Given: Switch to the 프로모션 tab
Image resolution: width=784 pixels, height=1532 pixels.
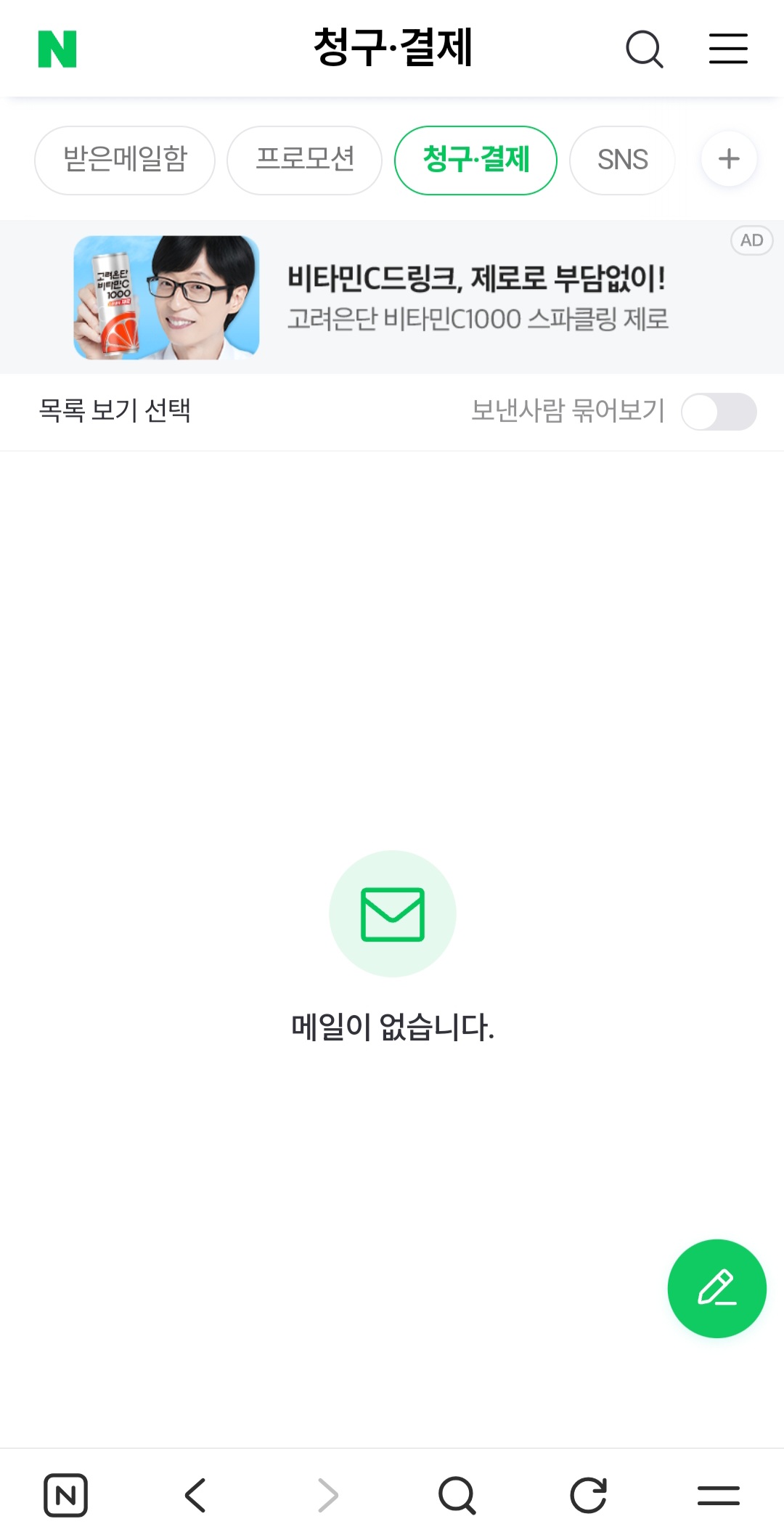Looking at the screenshot, I should click(x=304, y=160).
